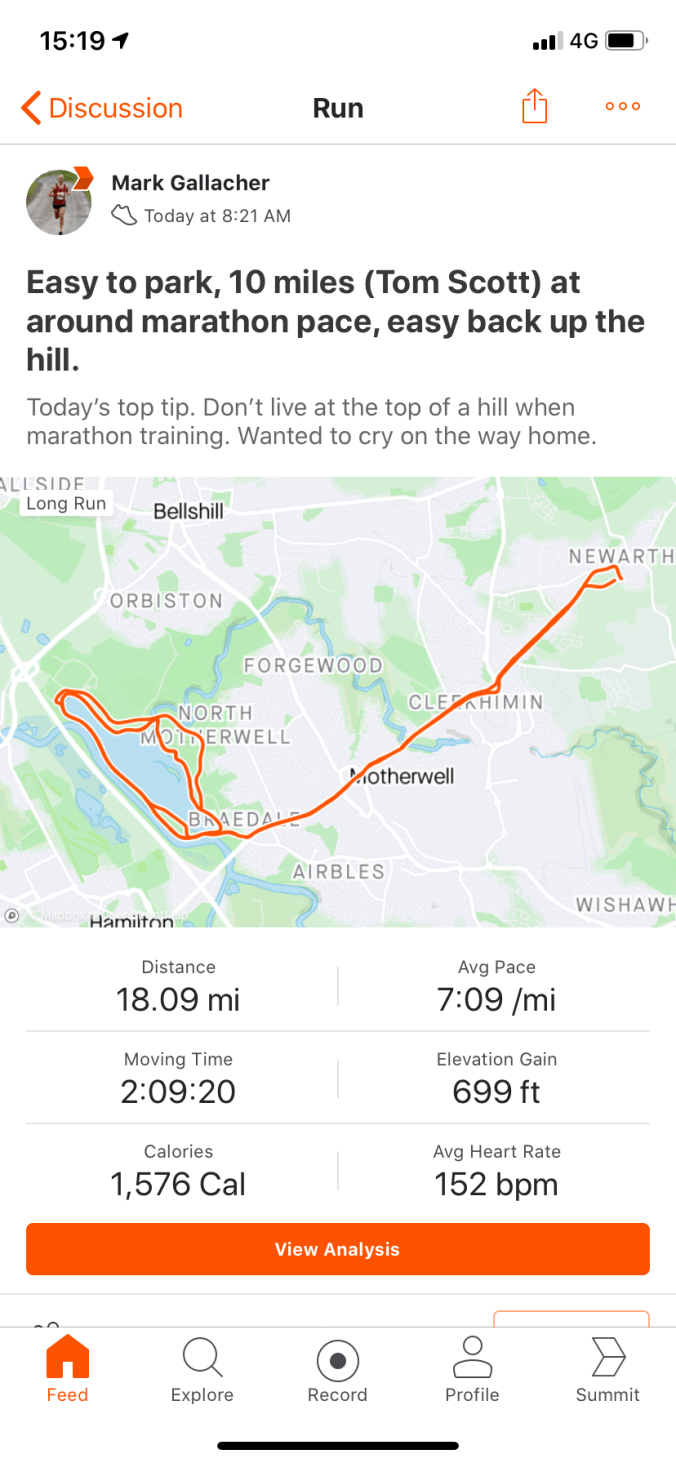Share this run activity
The image size is (676, 1463).
point(535,107)
